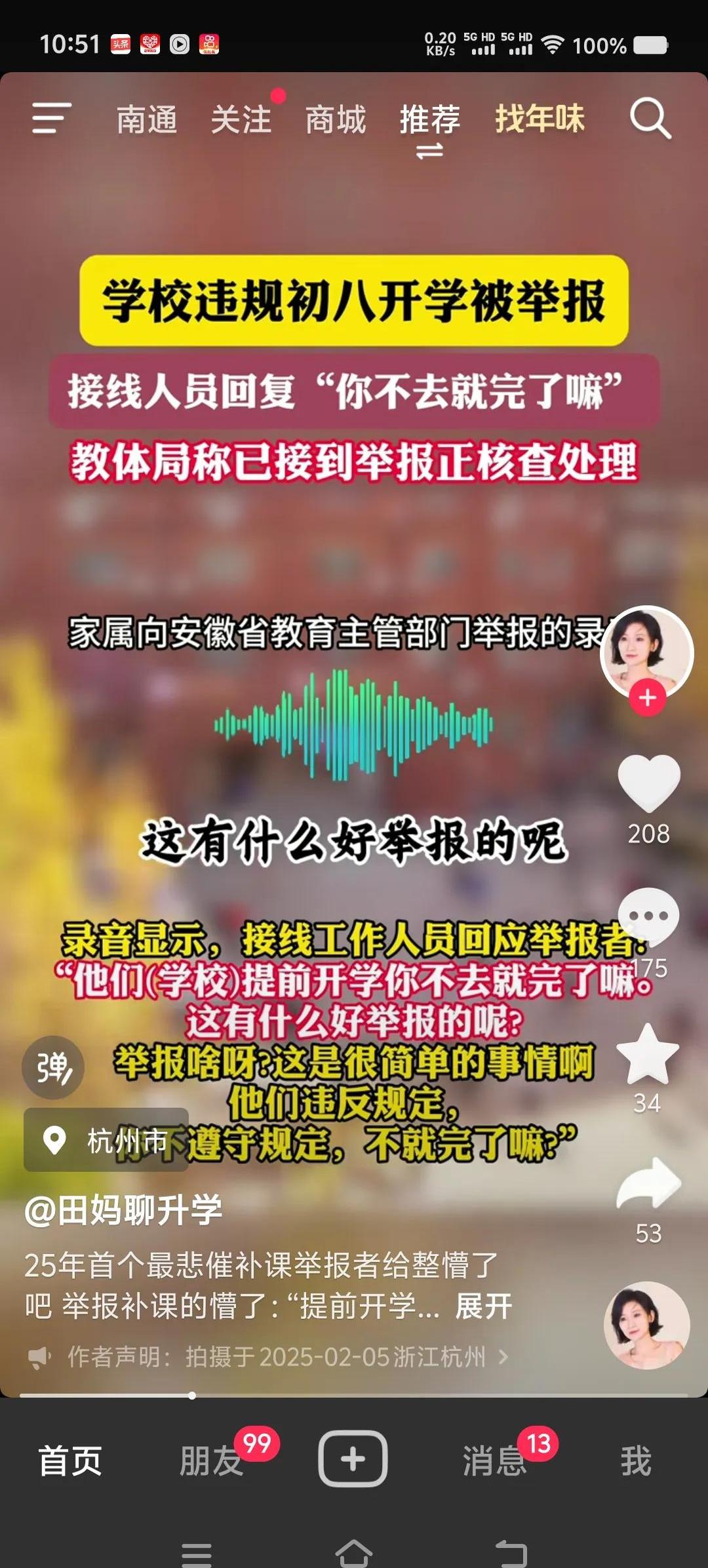The image size is (708, 1568).
Task: Switch to the 关注 tab
Action: point(241,120)
